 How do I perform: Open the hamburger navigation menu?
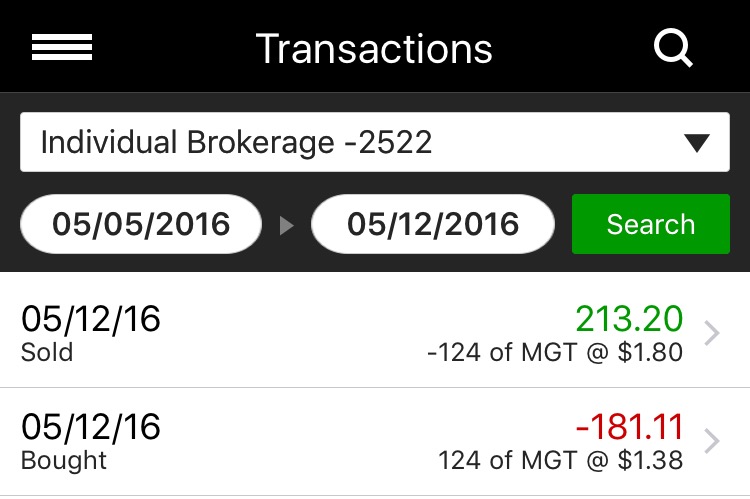(x=62, y=47)
